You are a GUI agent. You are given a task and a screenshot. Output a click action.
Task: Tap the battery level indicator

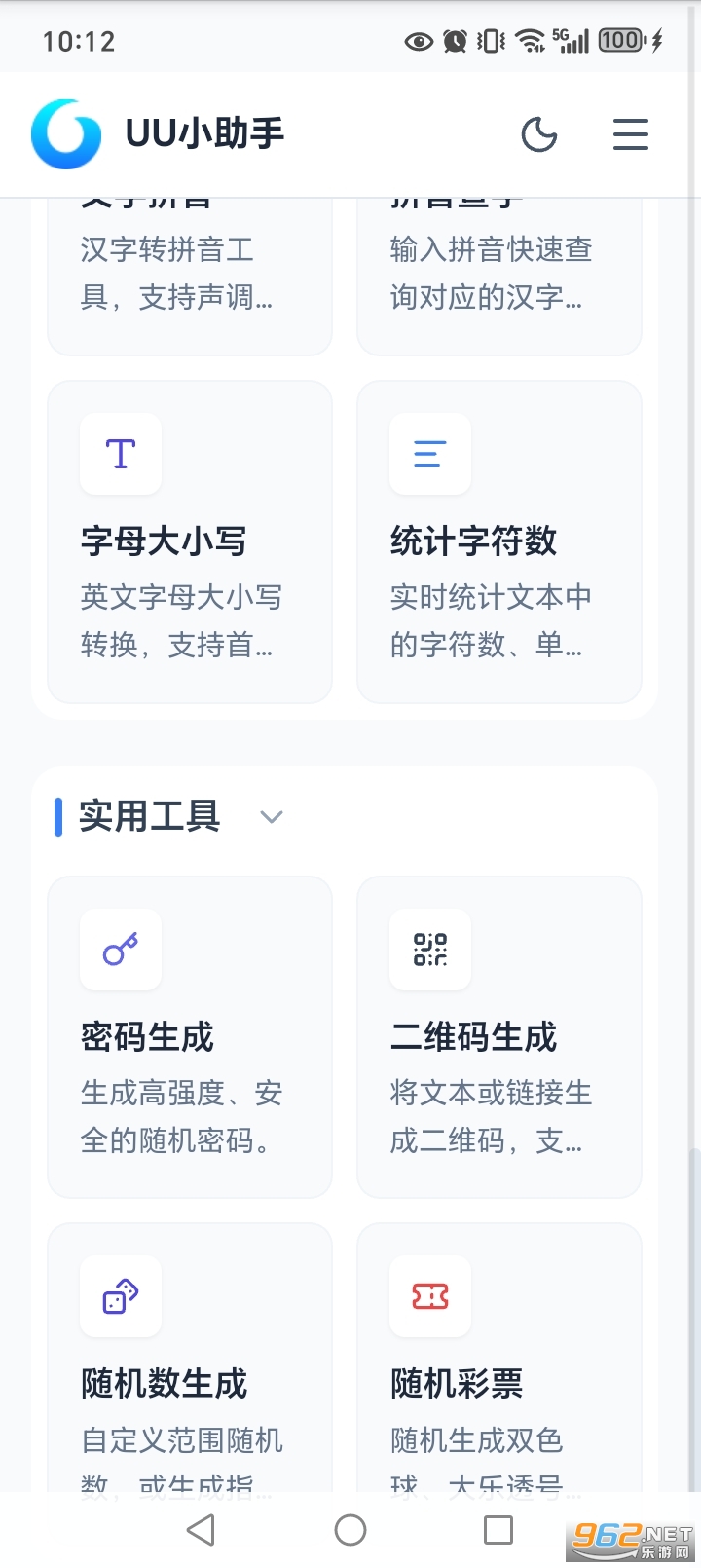[620, 40]
